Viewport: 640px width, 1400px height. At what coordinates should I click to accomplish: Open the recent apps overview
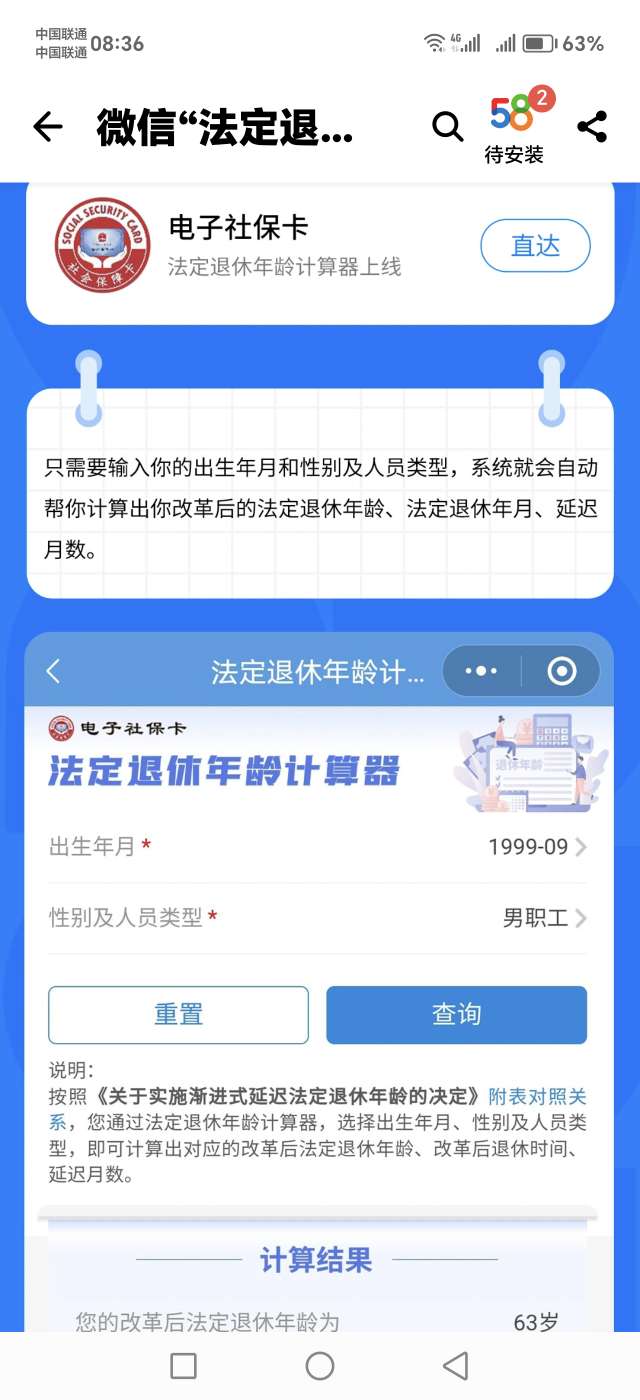[x=183, y=1365]
